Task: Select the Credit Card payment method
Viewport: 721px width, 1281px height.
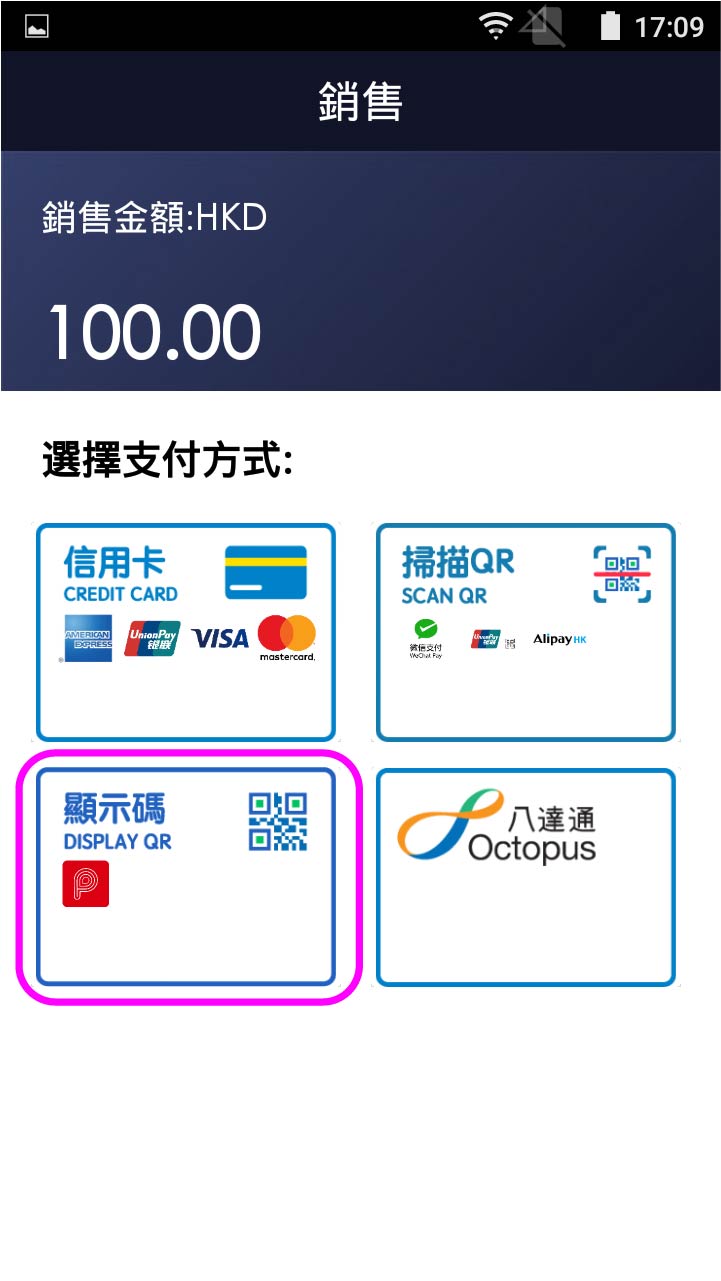Action: tap(186, 632)
